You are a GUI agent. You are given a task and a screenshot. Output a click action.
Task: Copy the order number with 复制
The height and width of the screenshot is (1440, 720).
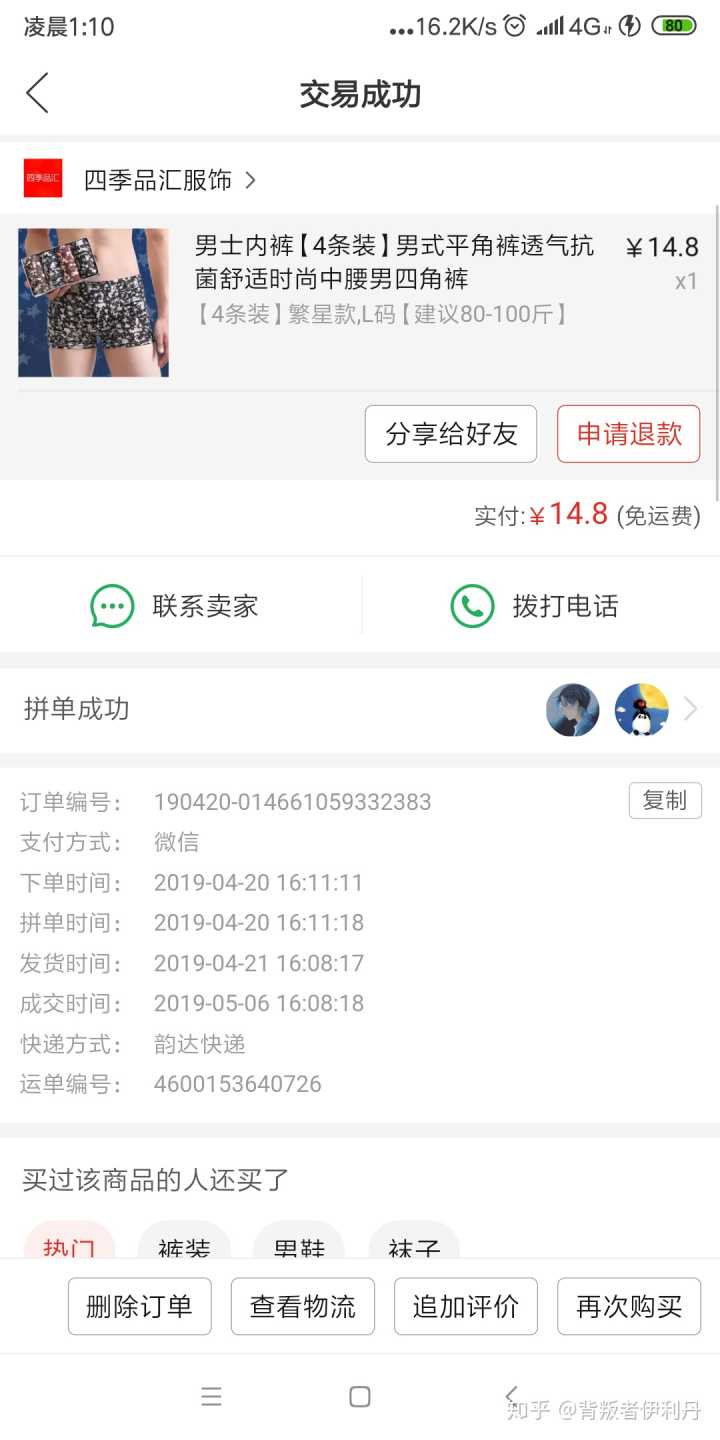click(x=665, y=801)
